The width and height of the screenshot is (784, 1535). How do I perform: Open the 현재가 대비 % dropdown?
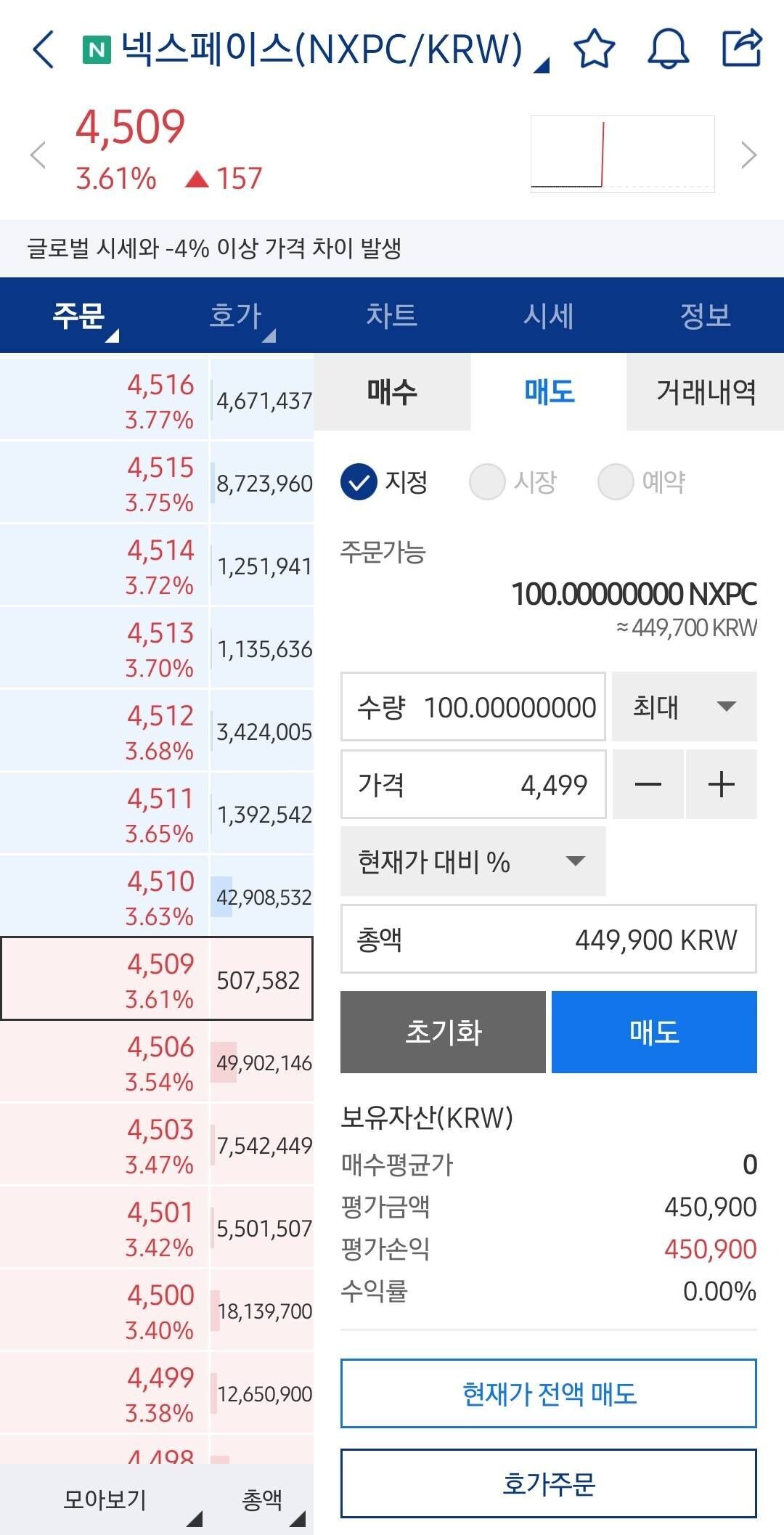472,863
